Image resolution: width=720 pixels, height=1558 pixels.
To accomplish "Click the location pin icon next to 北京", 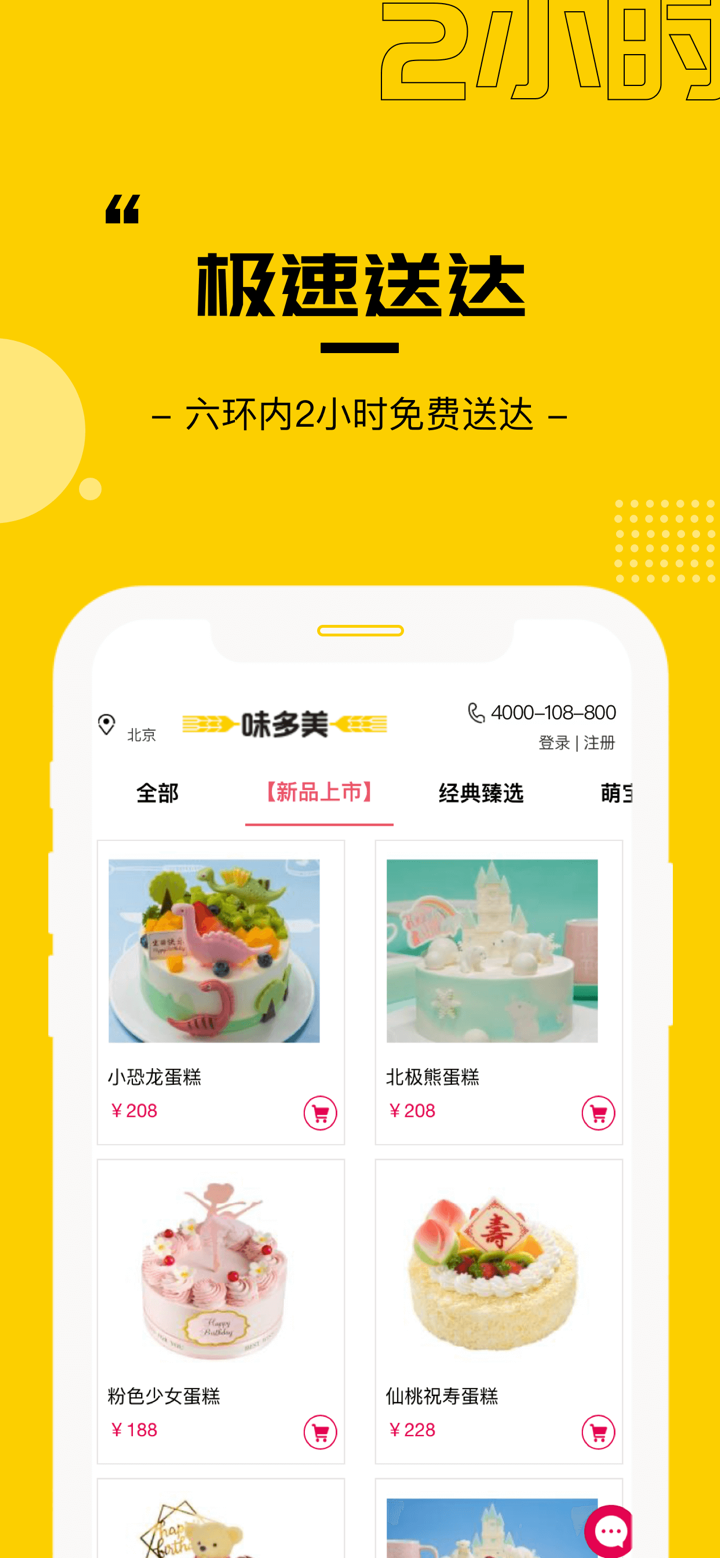I will tap(107, 725).
